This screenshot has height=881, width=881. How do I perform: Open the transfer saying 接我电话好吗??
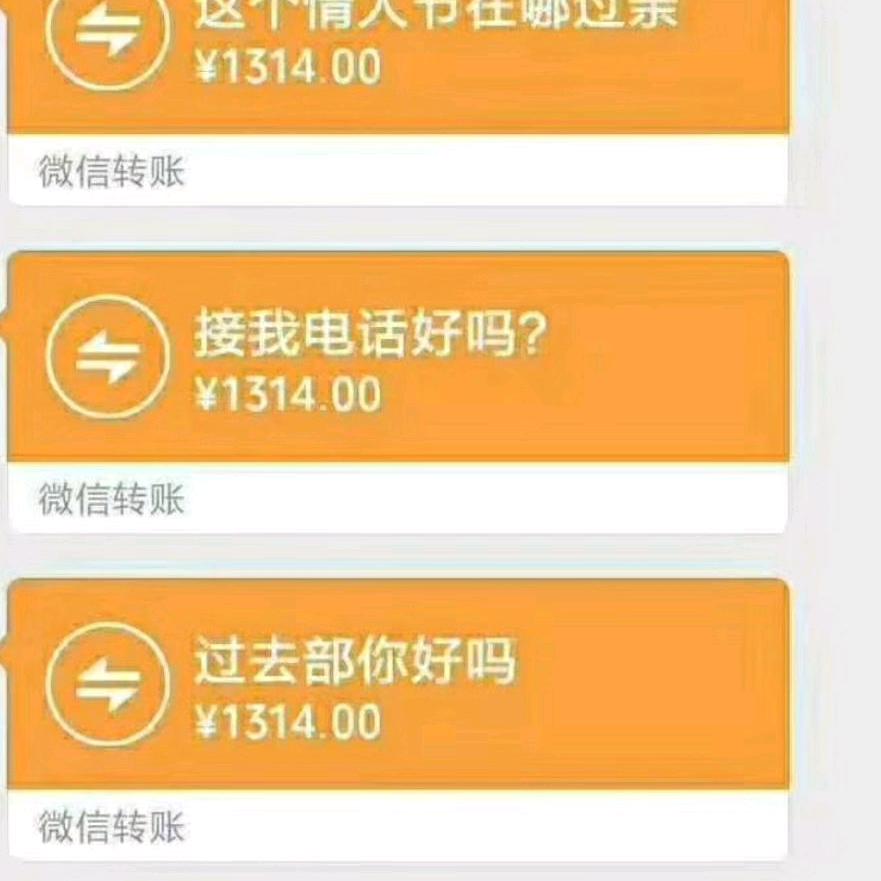[400, 360]
